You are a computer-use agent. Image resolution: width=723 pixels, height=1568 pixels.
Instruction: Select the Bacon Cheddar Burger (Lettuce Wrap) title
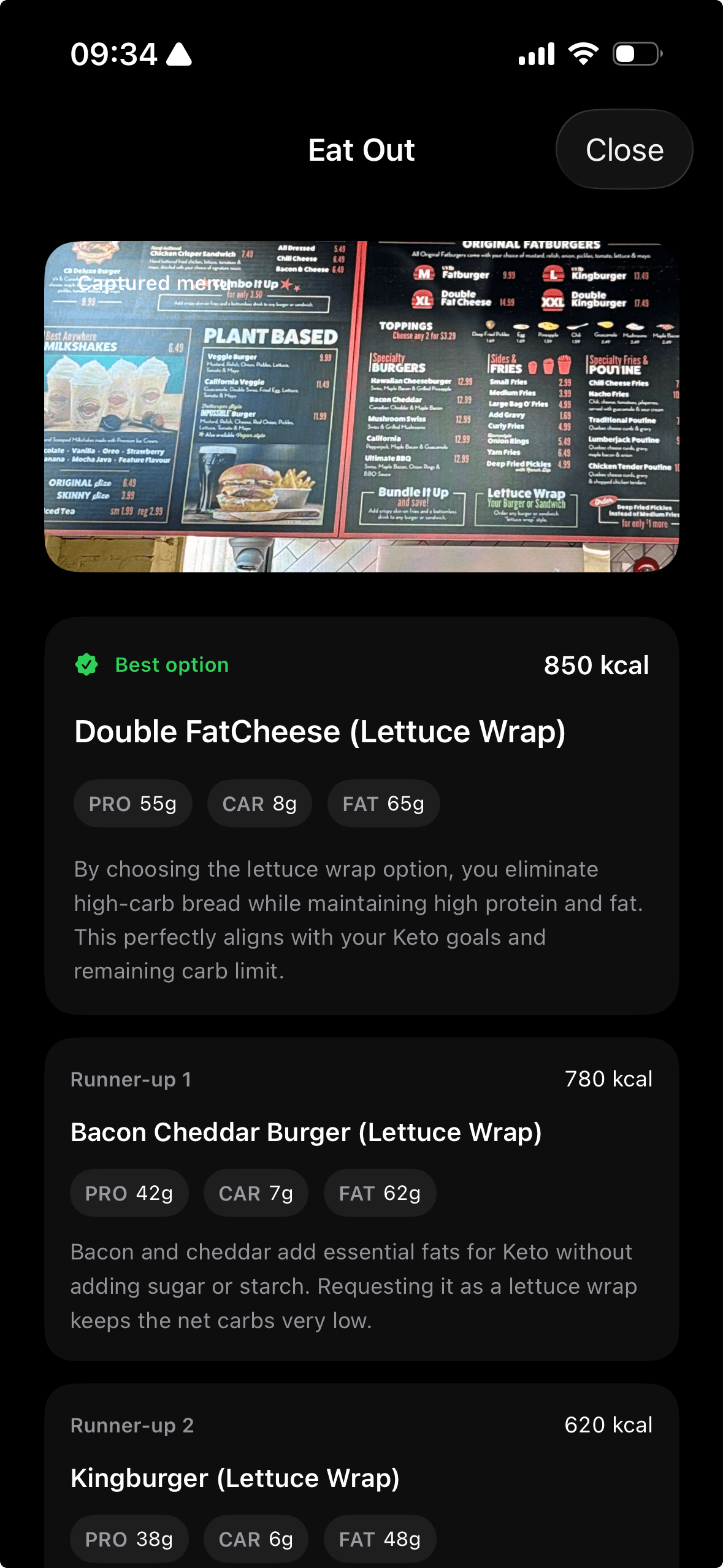307,1132
